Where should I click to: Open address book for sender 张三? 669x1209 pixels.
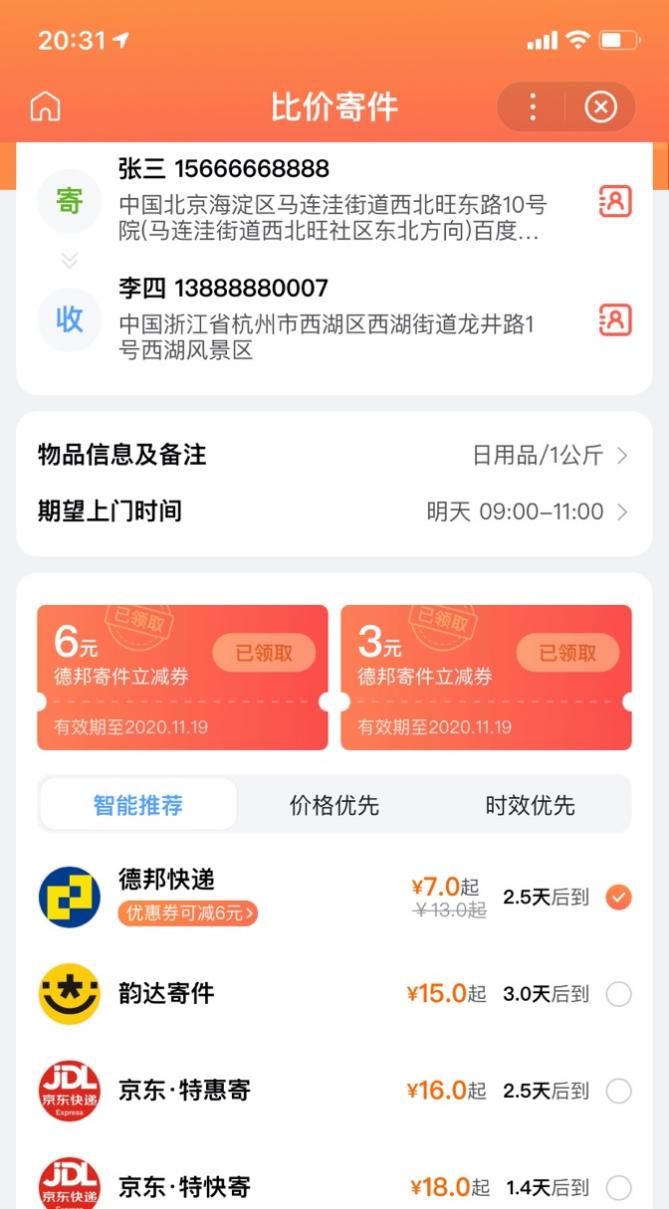(615, 202)
